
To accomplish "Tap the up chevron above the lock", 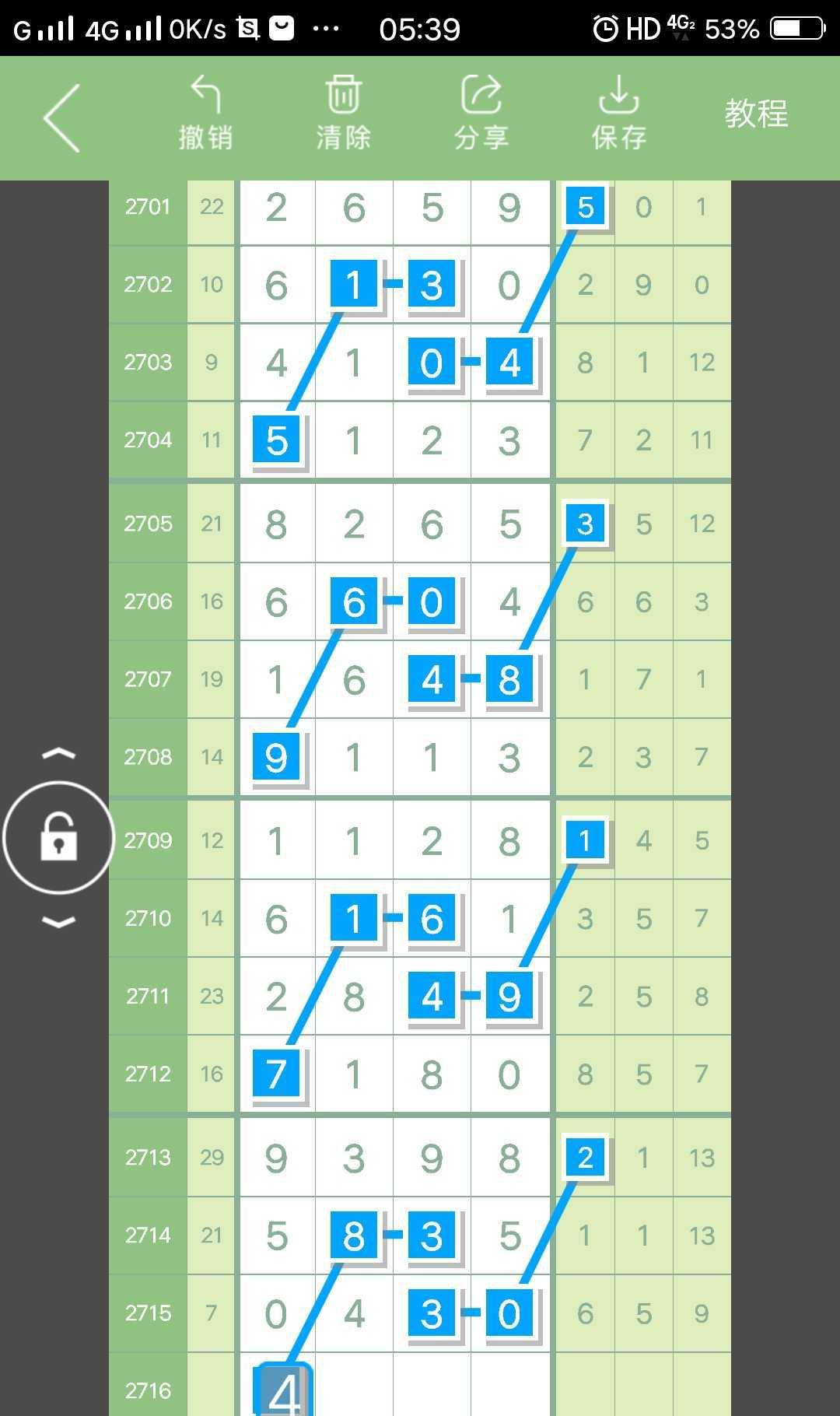I will [59, 753].
